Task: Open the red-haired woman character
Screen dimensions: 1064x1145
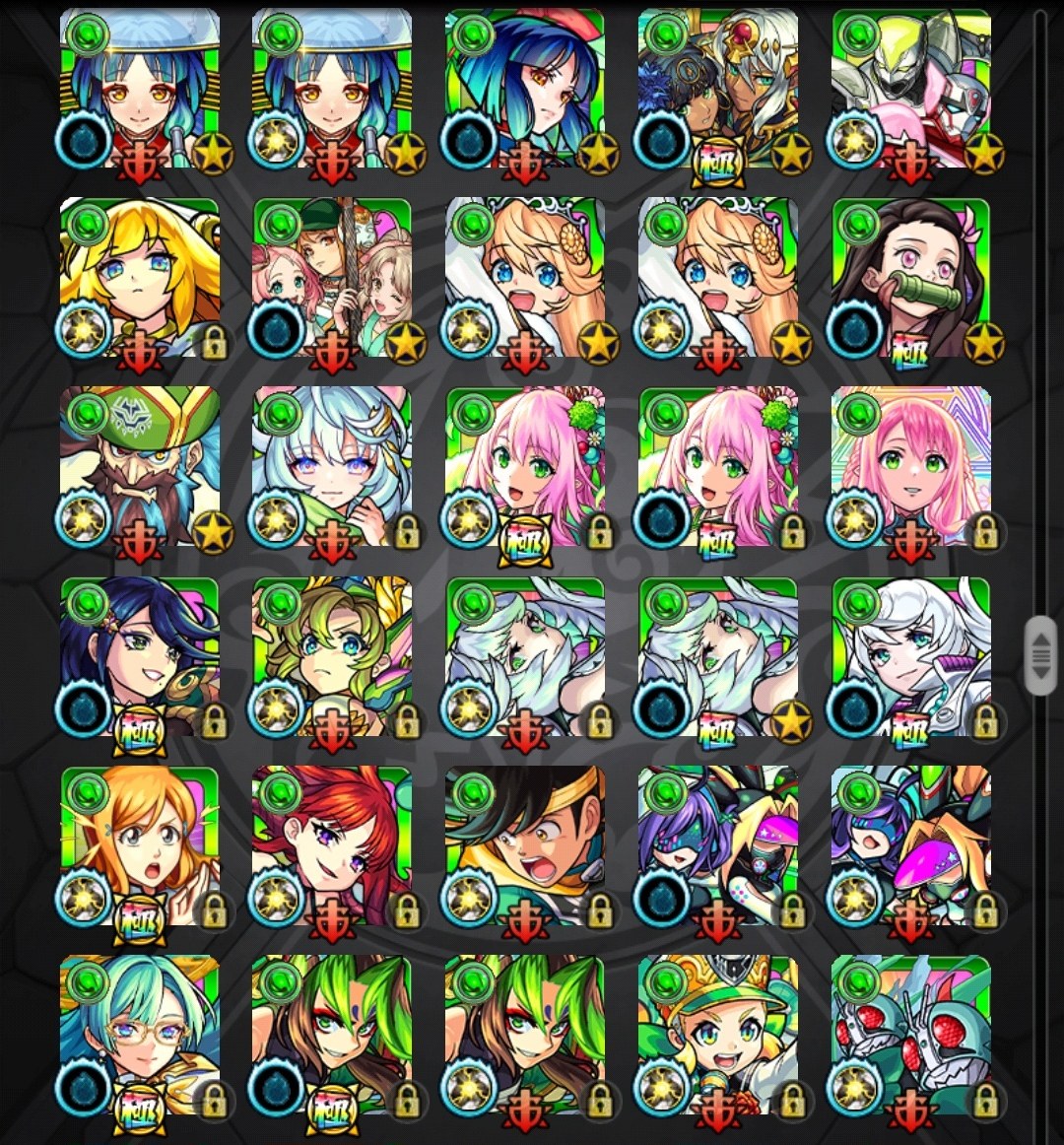Action: click(x=332, y=845)
